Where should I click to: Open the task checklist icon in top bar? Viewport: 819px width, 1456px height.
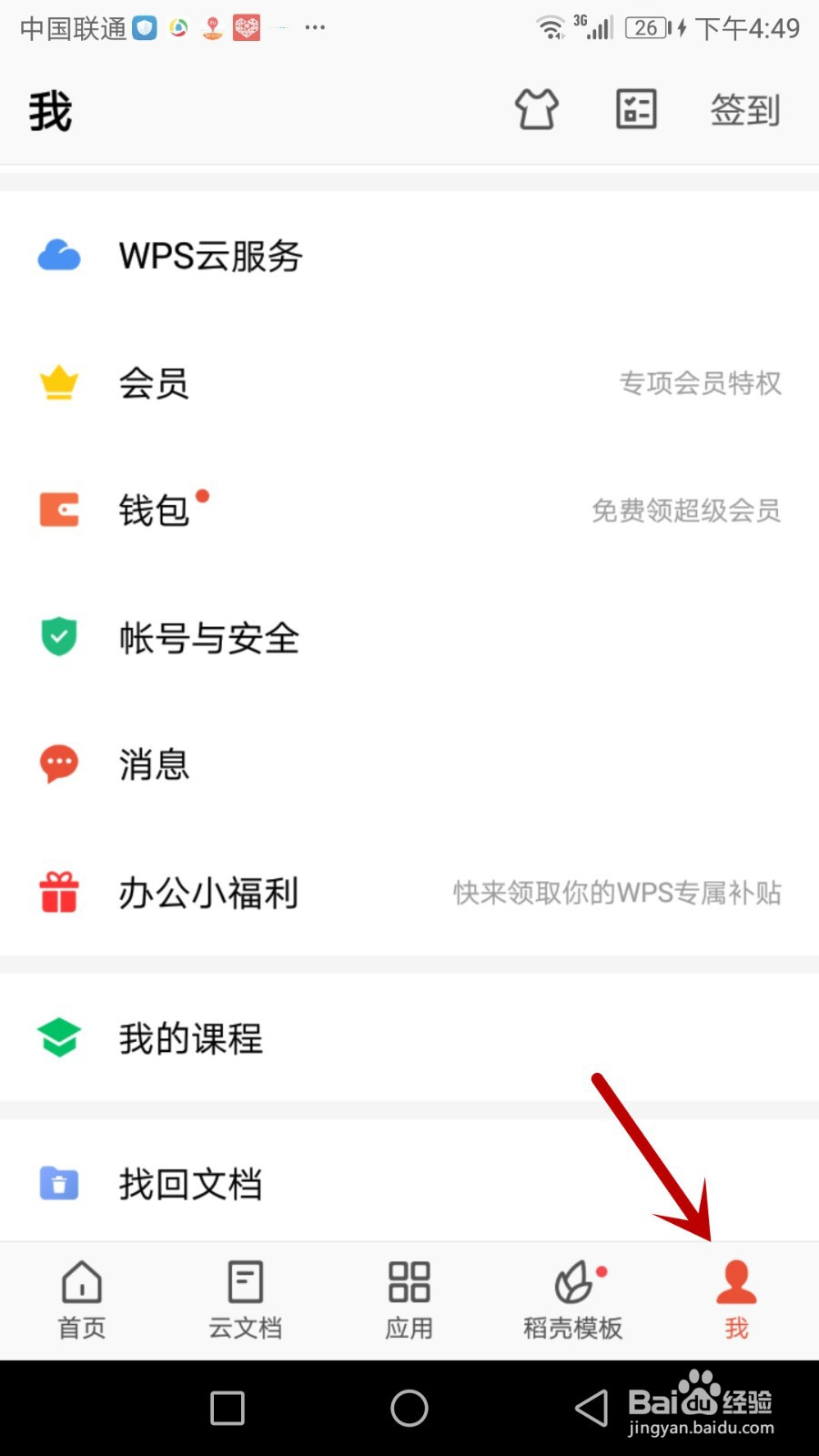[636, 108]
